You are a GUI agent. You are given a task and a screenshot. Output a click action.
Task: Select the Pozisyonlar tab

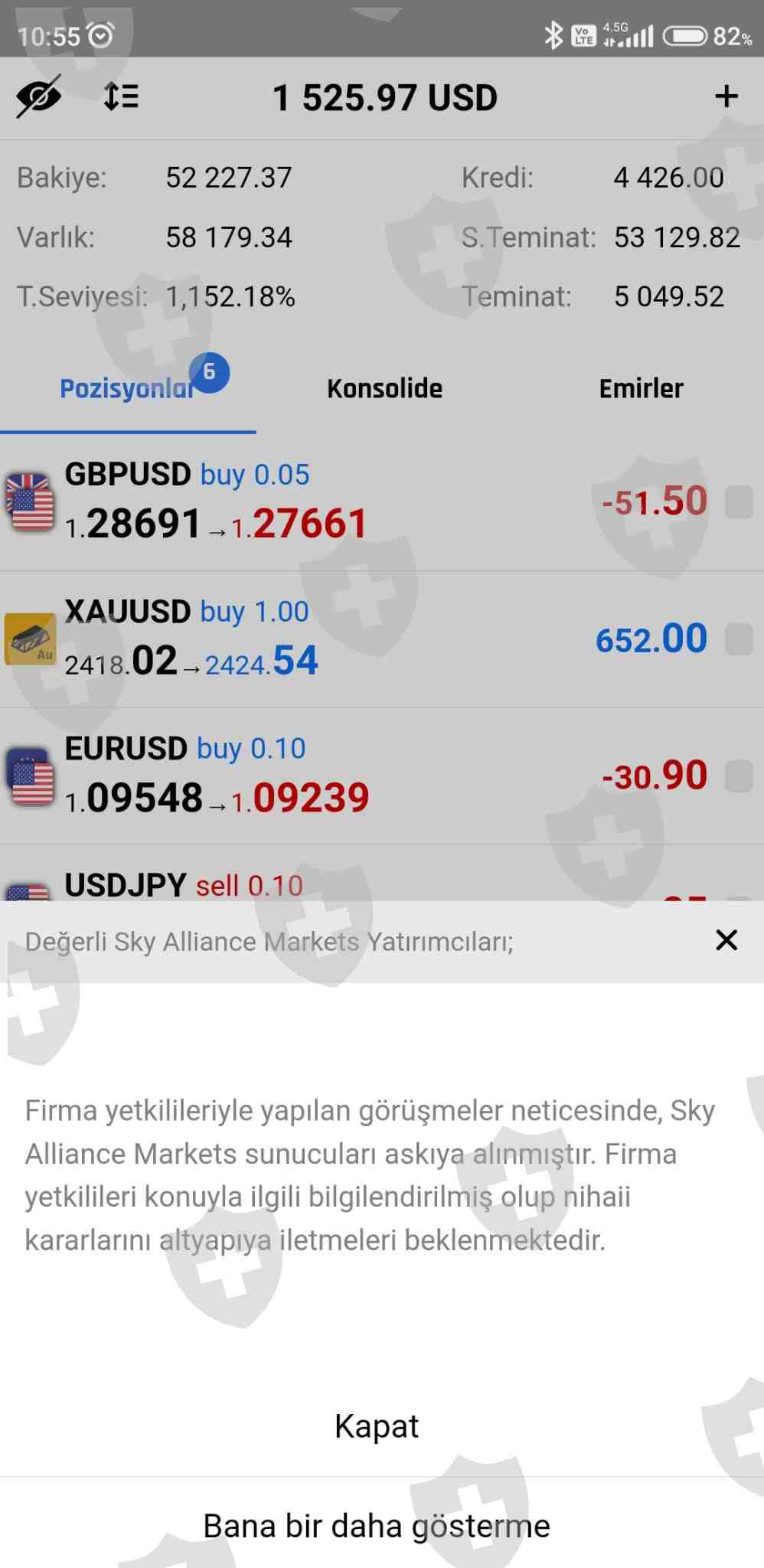tap(128, 389)
